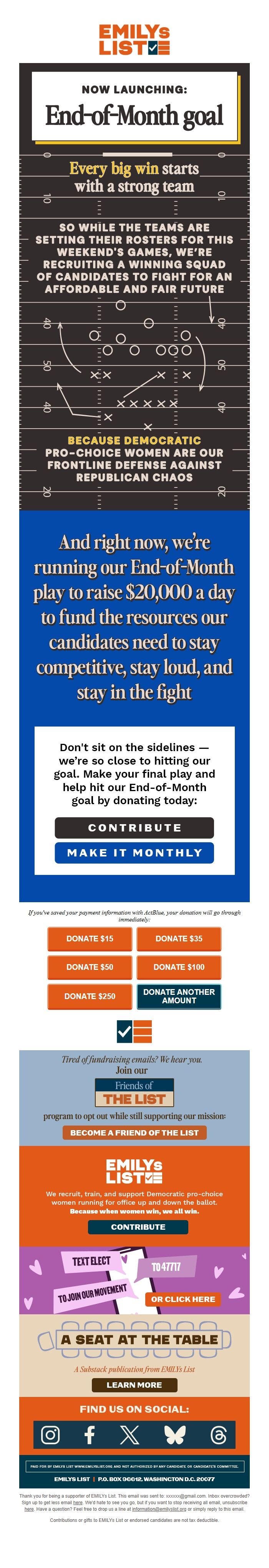Choose DONATE ANOTHER AMOUNT

(178, 996)
